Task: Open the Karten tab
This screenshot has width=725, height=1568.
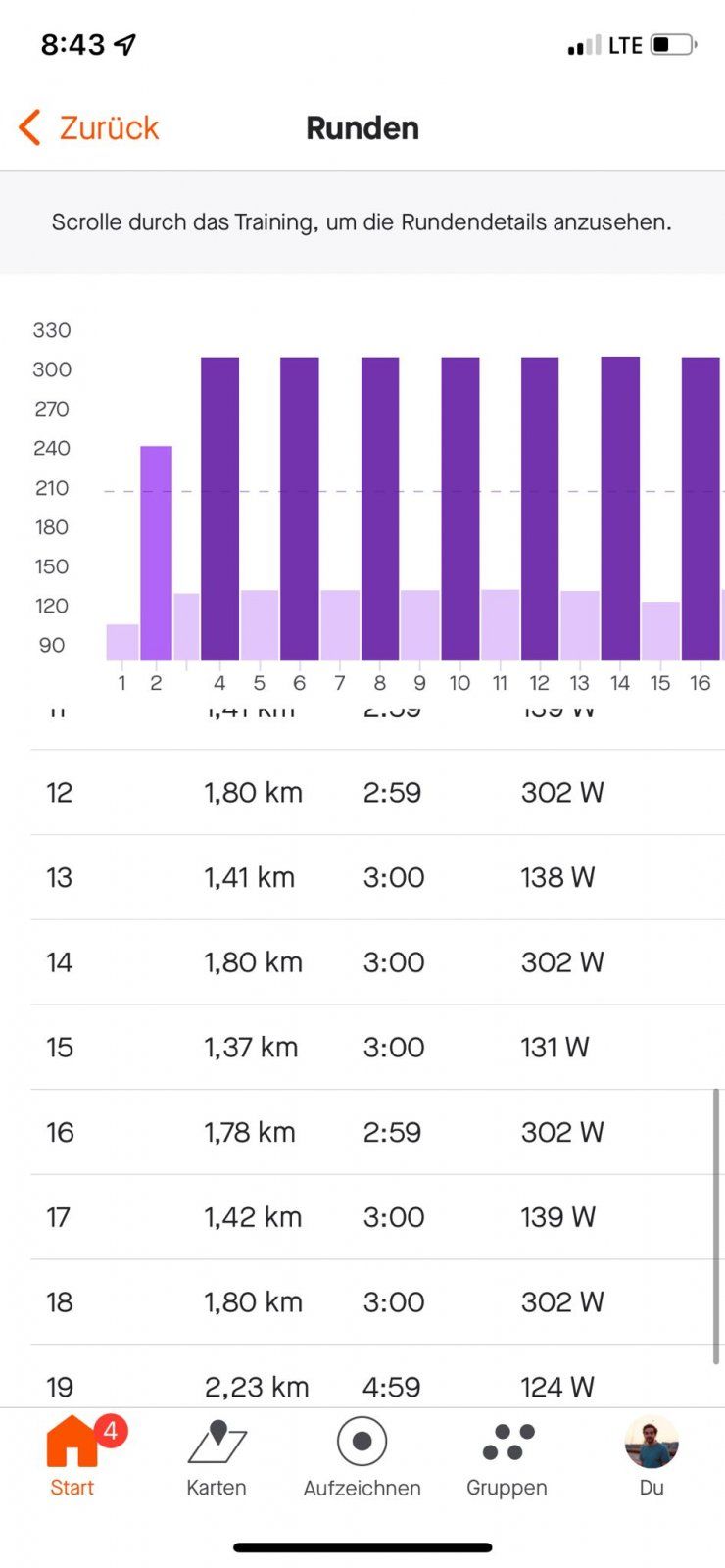Action: pos(217,1456)
